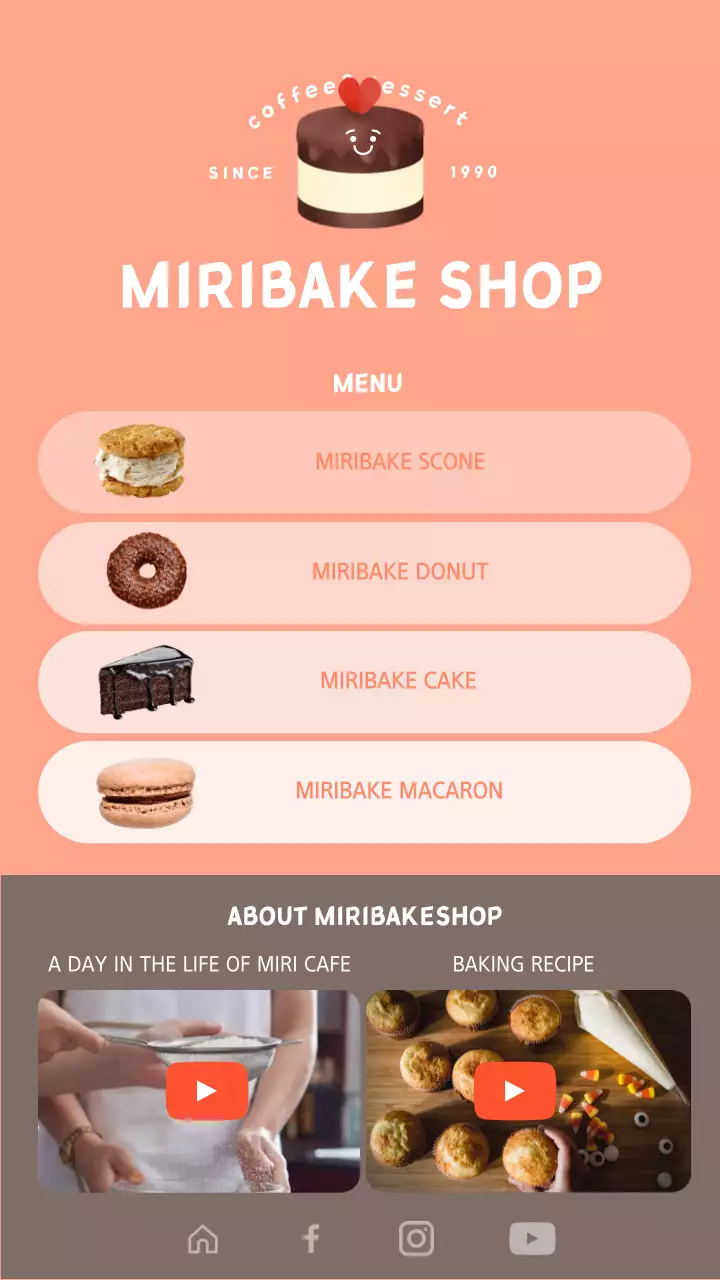This screenshot has width=720, height=1280.
Task: Open the YouTube channel
Action: tap(532, 1239)
